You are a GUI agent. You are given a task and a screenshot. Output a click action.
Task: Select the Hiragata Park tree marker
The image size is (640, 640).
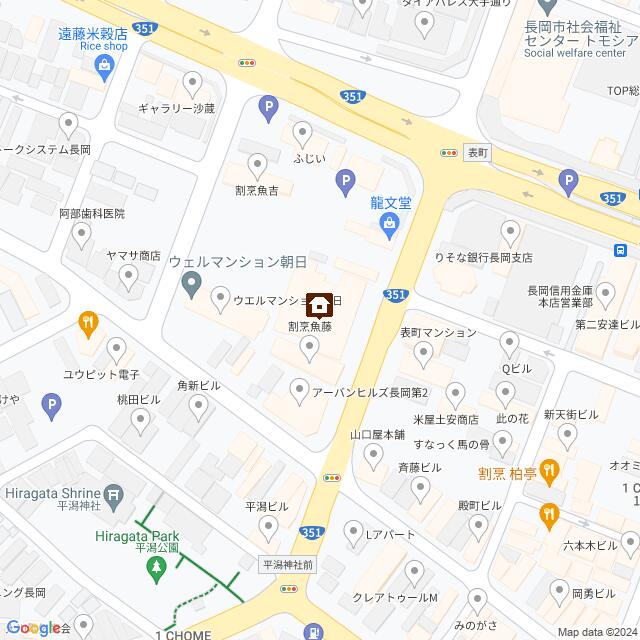(x=156, y=568)
